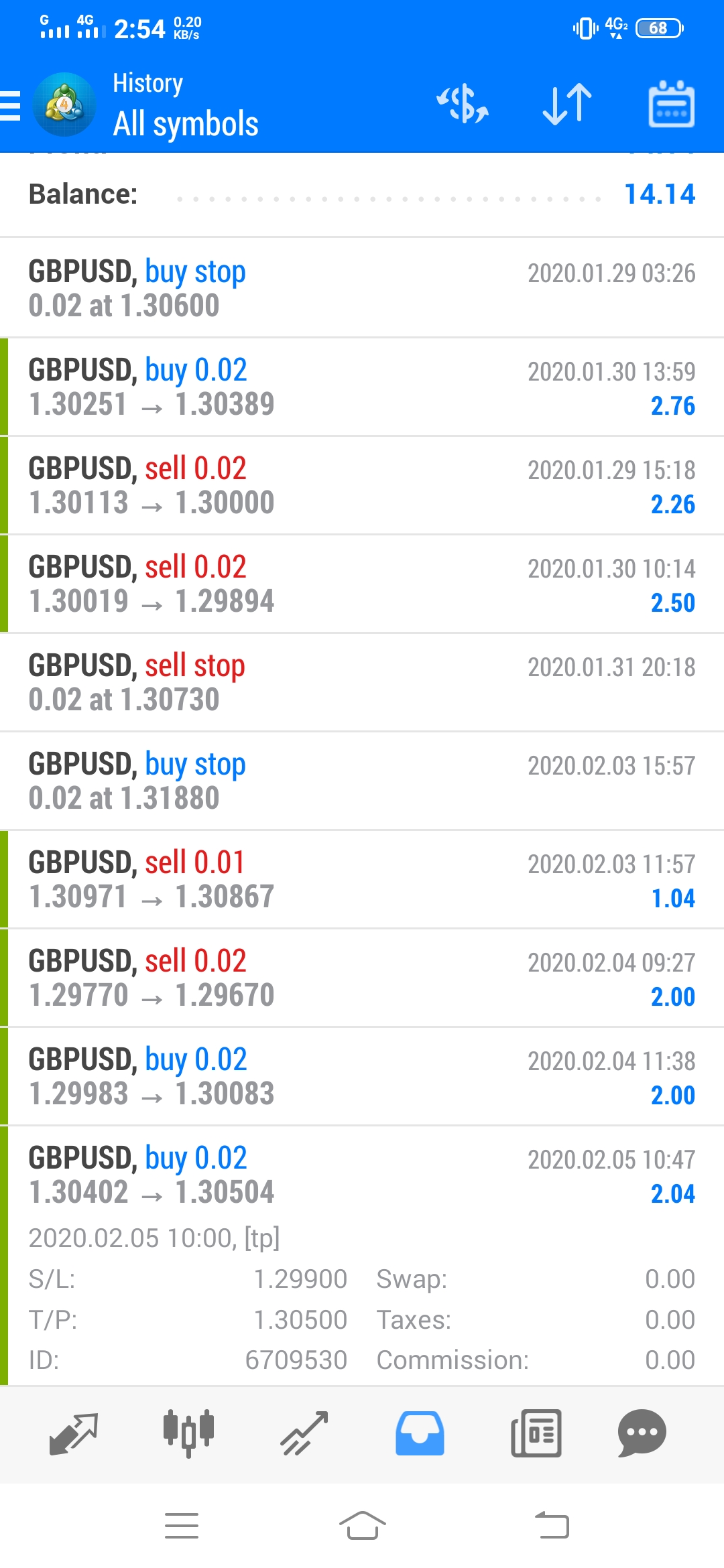
Task: Expand GBPUSD sell stop at 1.30730
Action: click(x=362, y=682)
